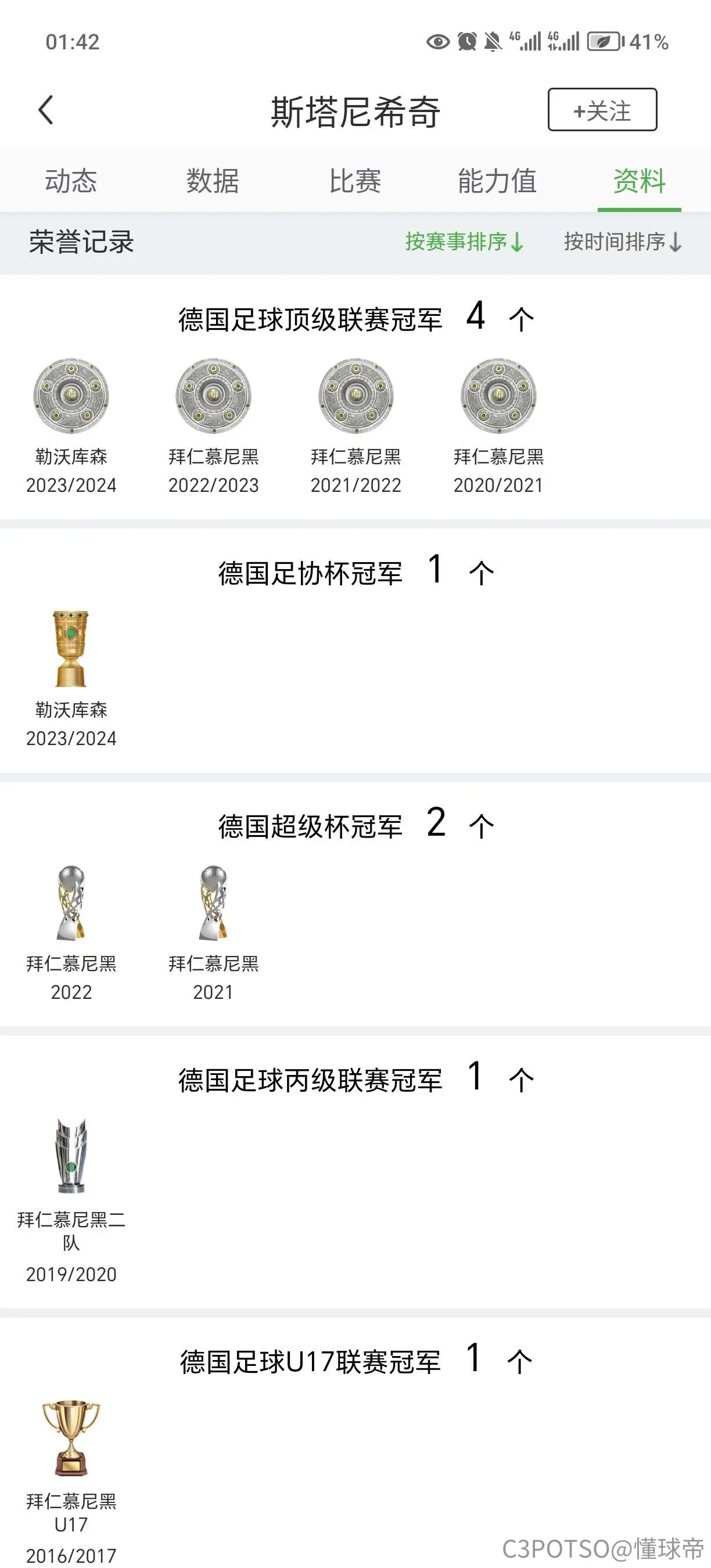Open the 数据 tab
The height and width of the screenshot is (1568, 711).
point(213,181)
